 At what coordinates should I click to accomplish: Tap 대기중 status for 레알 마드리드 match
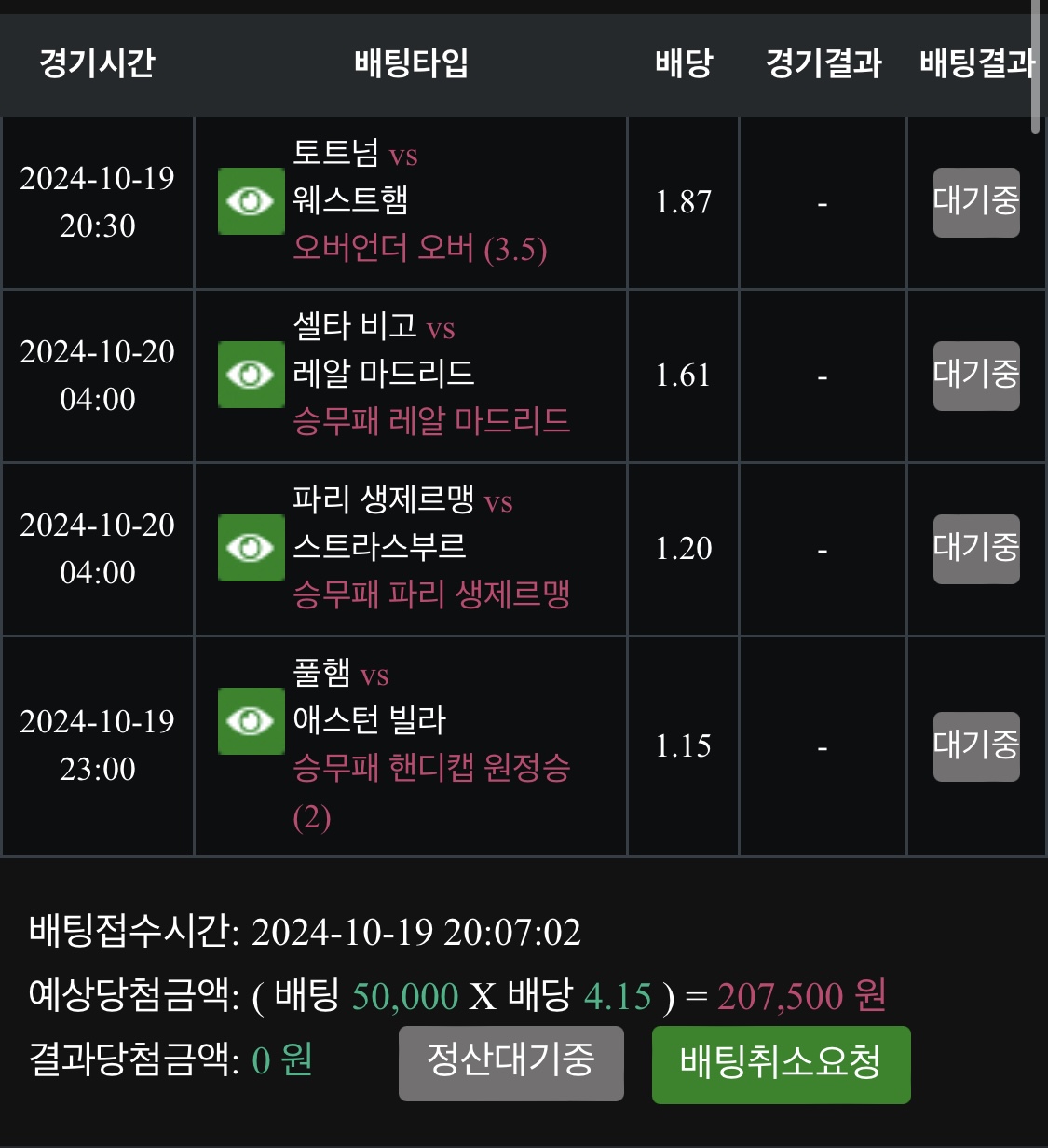[976, 376]
